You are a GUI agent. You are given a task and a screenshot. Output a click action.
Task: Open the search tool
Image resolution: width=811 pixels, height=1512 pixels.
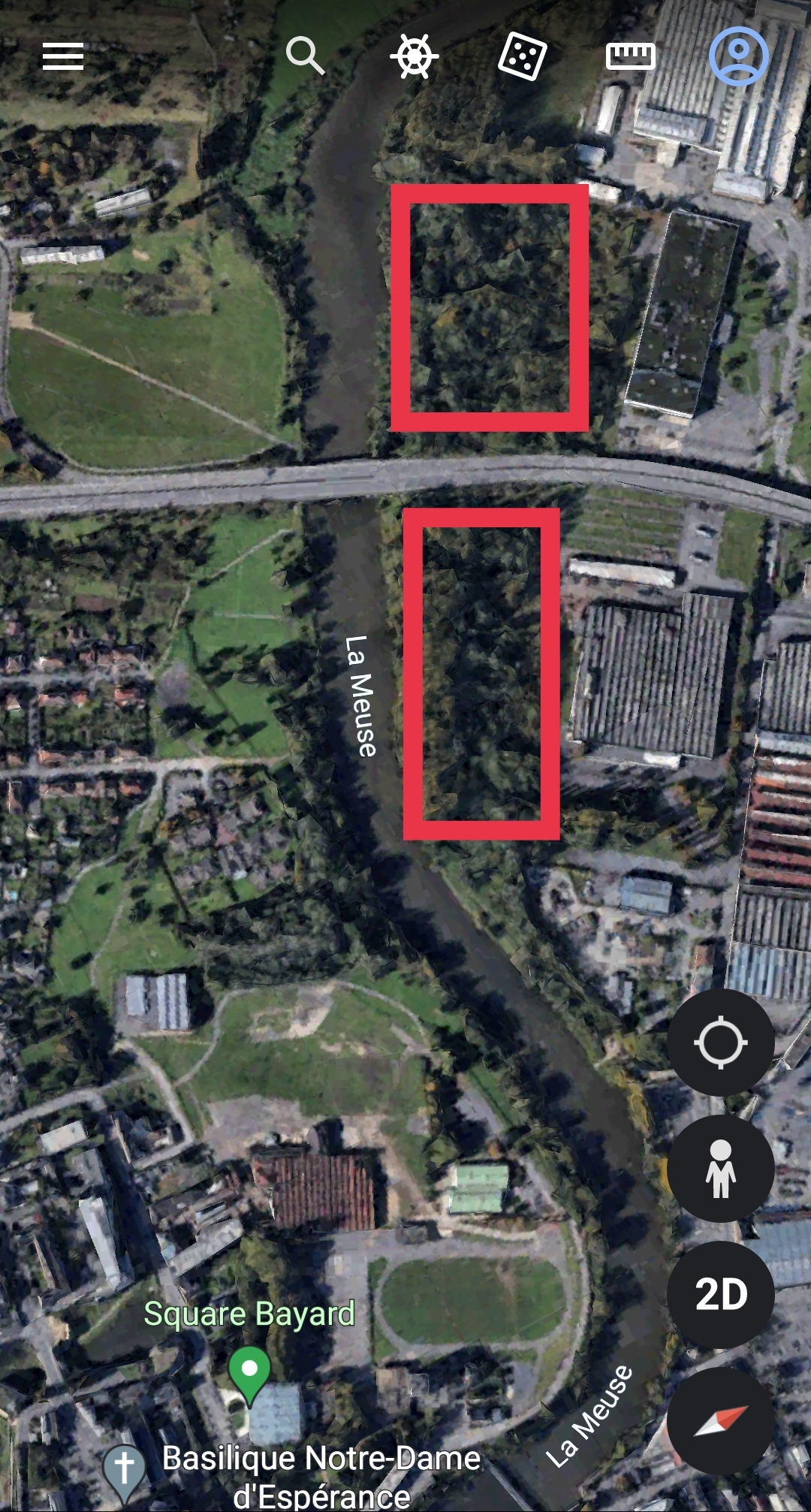pos(305,56)
